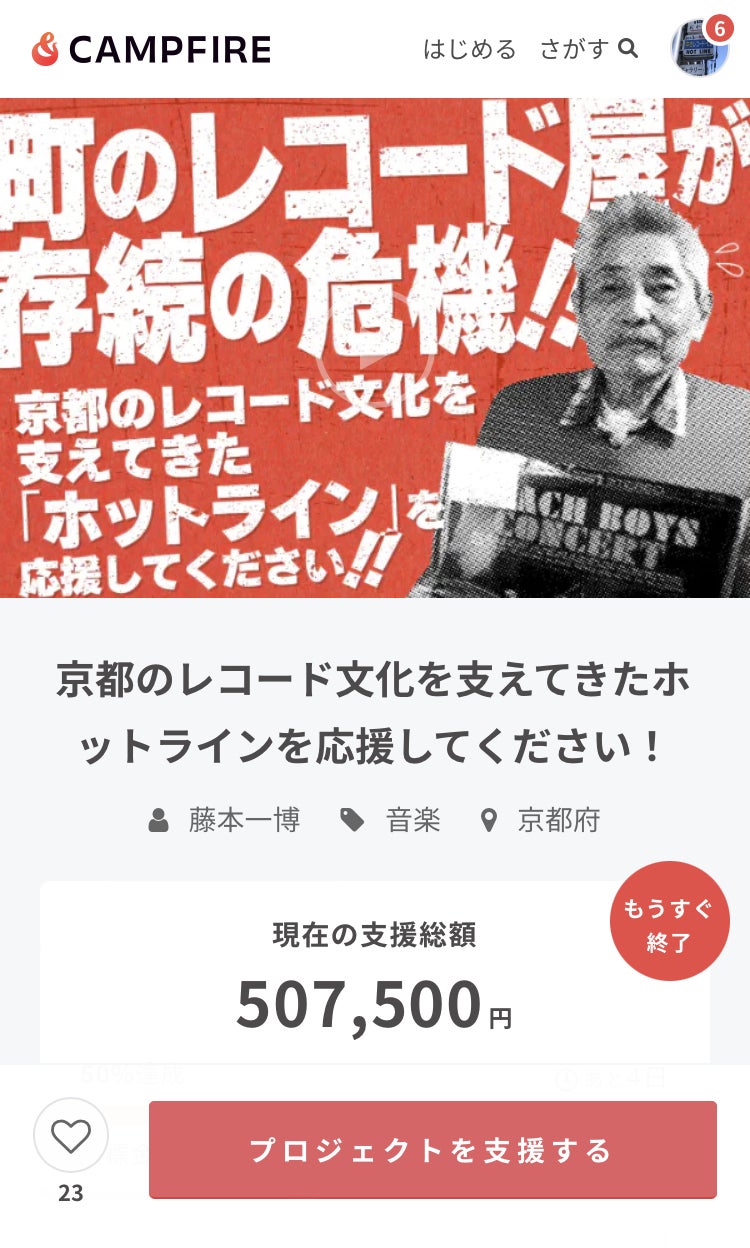Tap プロジェクトを支援する button
750x1248 pixels.
(432, 1150)
